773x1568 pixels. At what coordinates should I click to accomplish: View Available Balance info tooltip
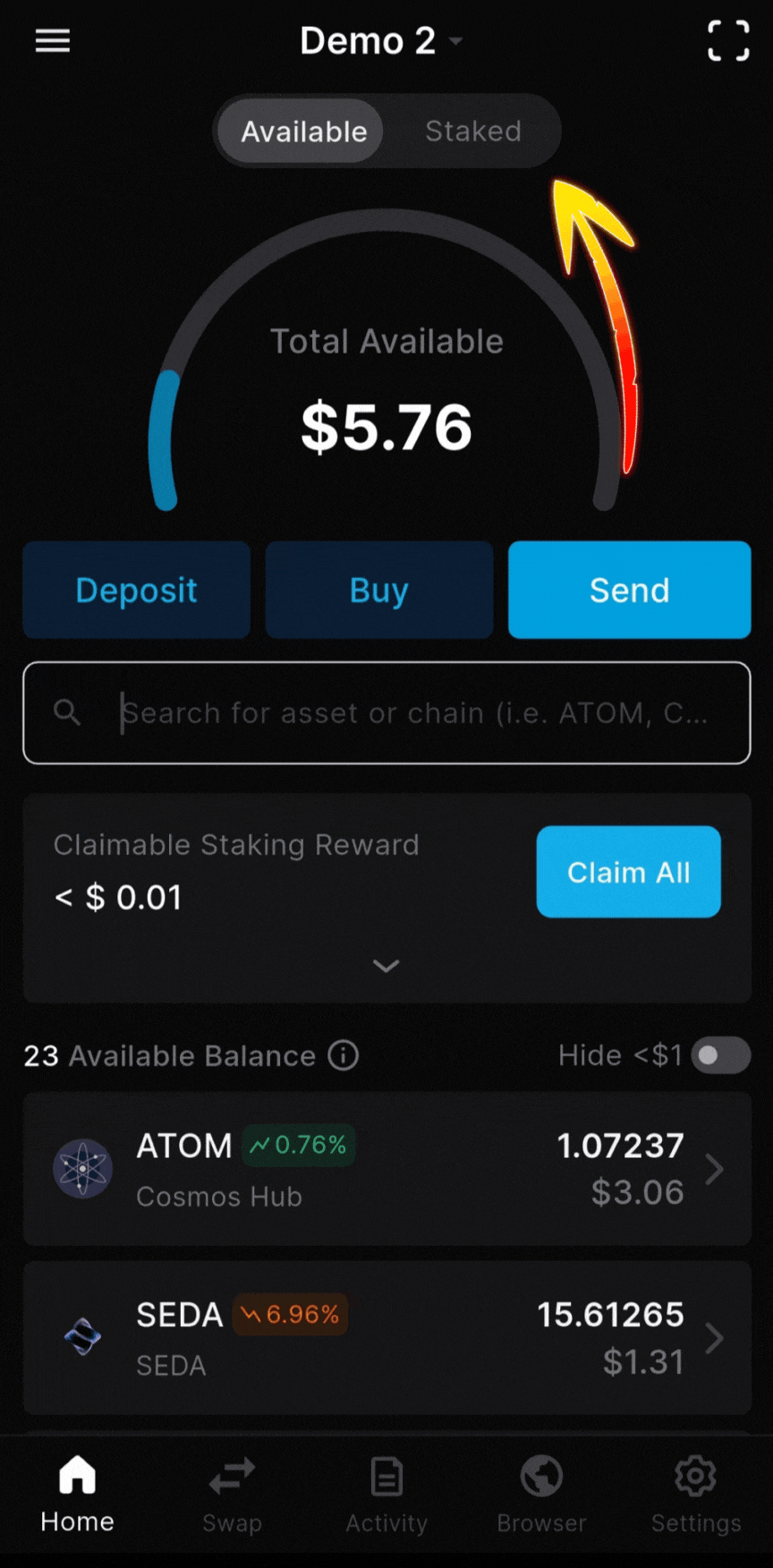(342, 1056)
